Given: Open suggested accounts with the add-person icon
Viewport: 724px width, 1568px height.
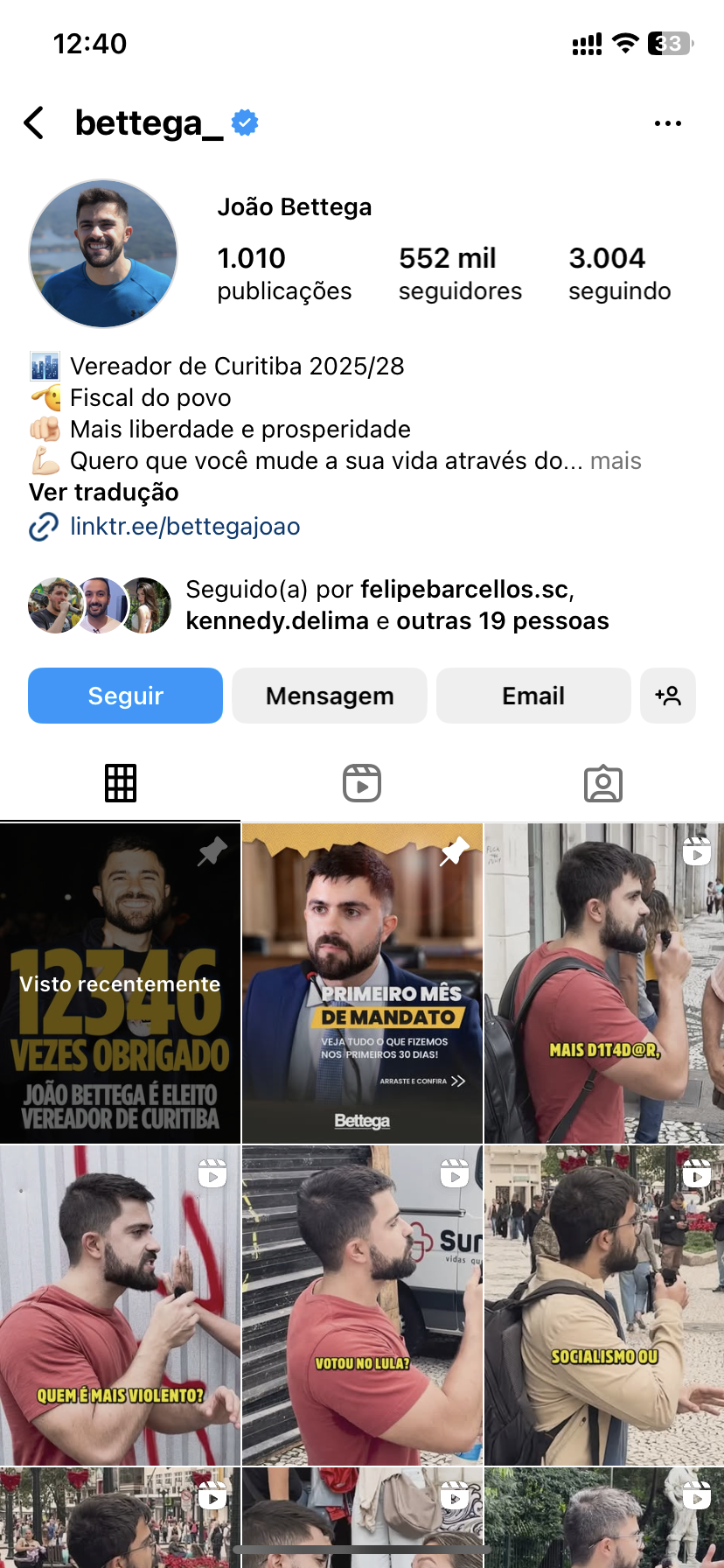Looking at the screenshot, I should coord(668,696).
